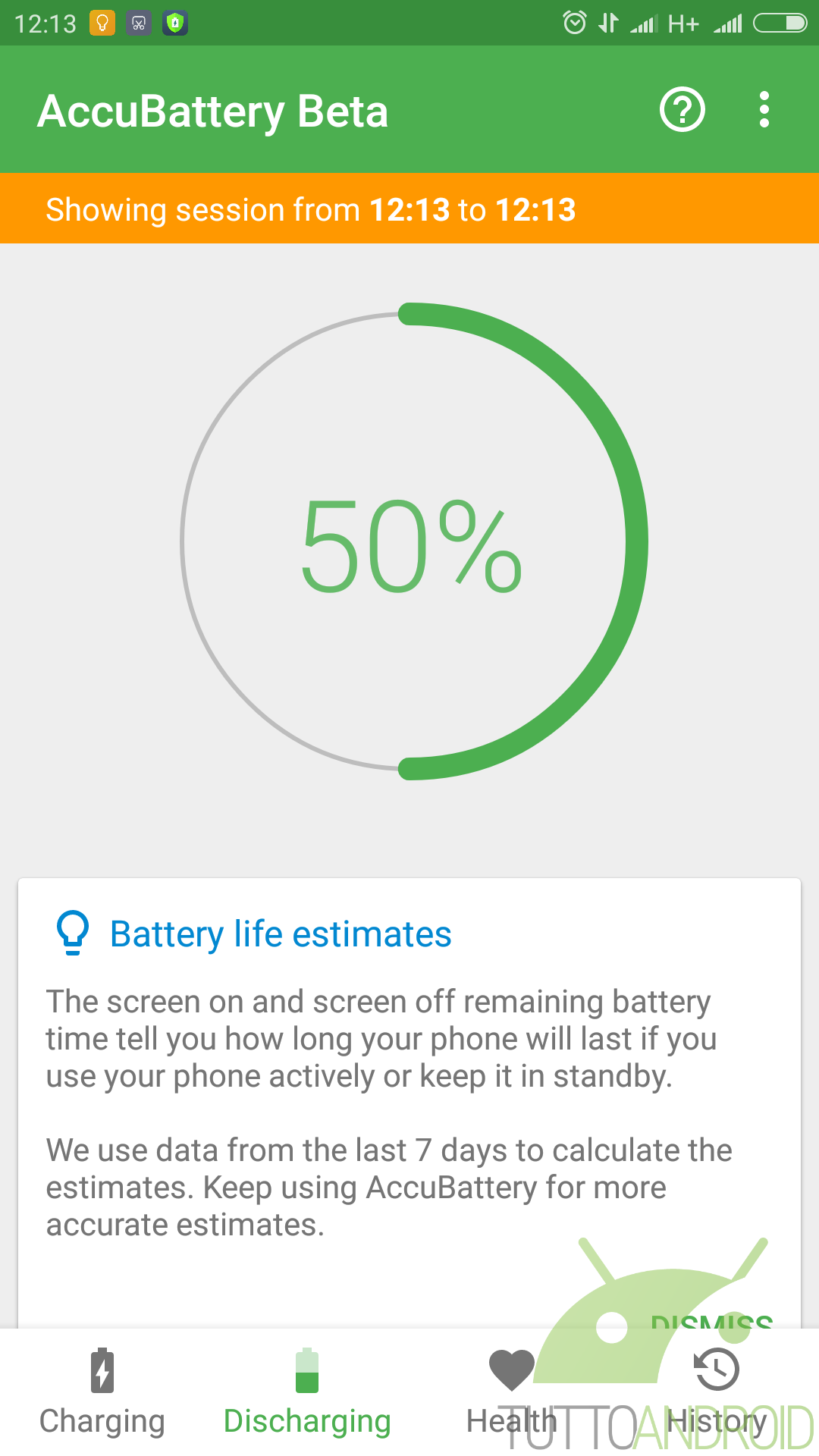819x1456 pixels.
Task: Dismiss the Battery life estimates card
Action: 711,1320
